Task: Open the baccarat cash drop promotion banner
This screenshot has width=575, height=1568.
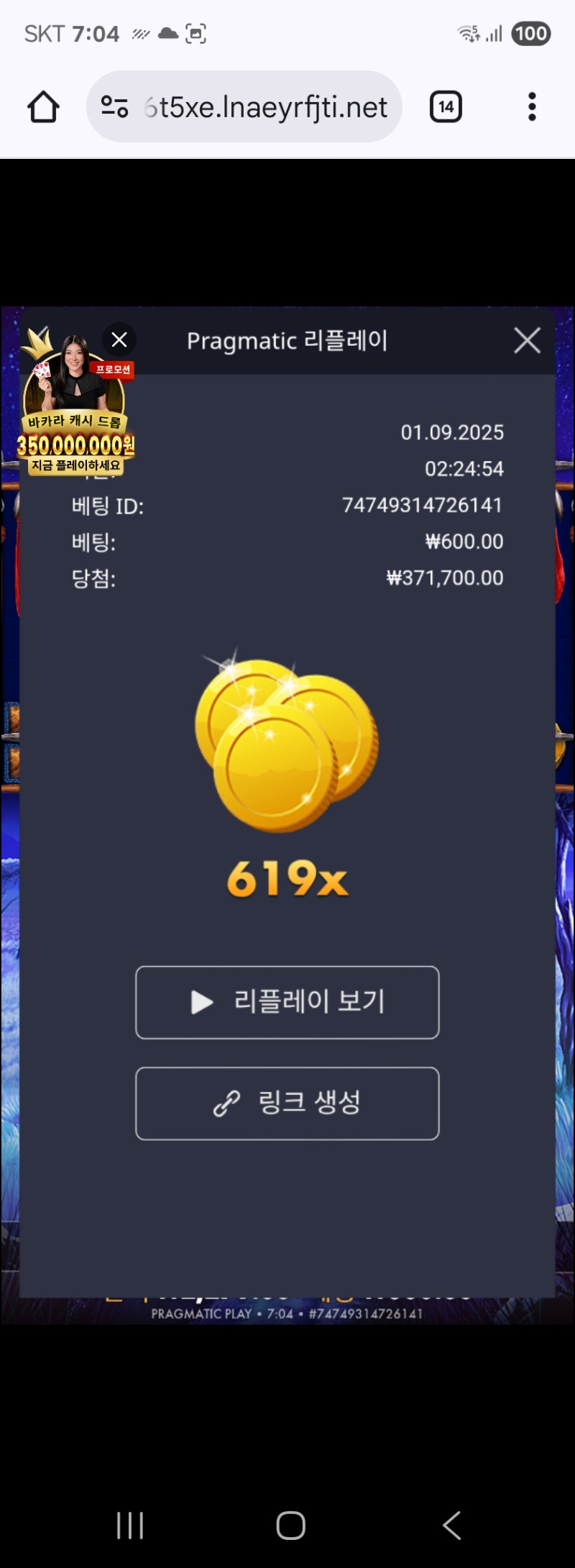Action: [75, 424]
